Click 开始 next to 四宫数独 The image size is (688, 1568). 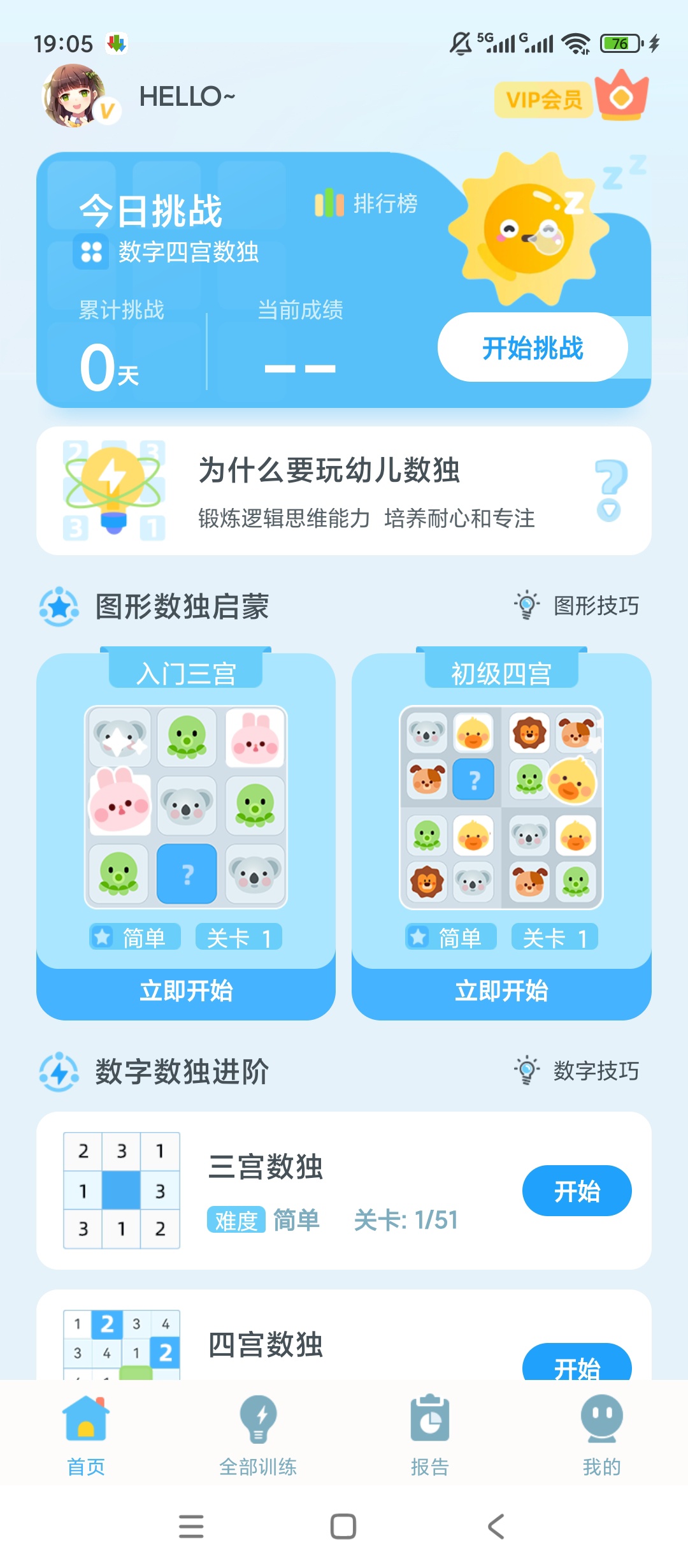577,1368
